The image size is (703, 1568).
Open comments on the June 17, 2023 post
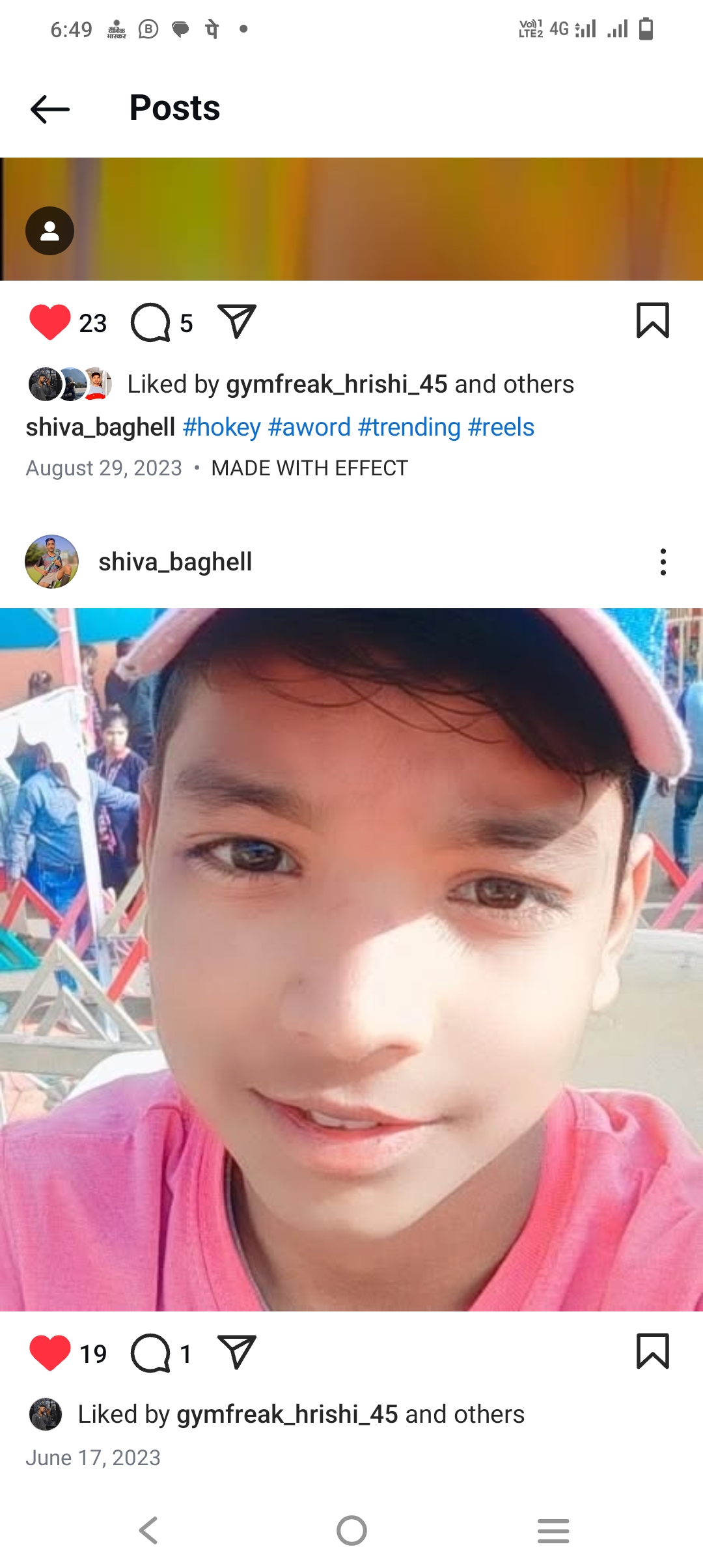pos(150,1354)
